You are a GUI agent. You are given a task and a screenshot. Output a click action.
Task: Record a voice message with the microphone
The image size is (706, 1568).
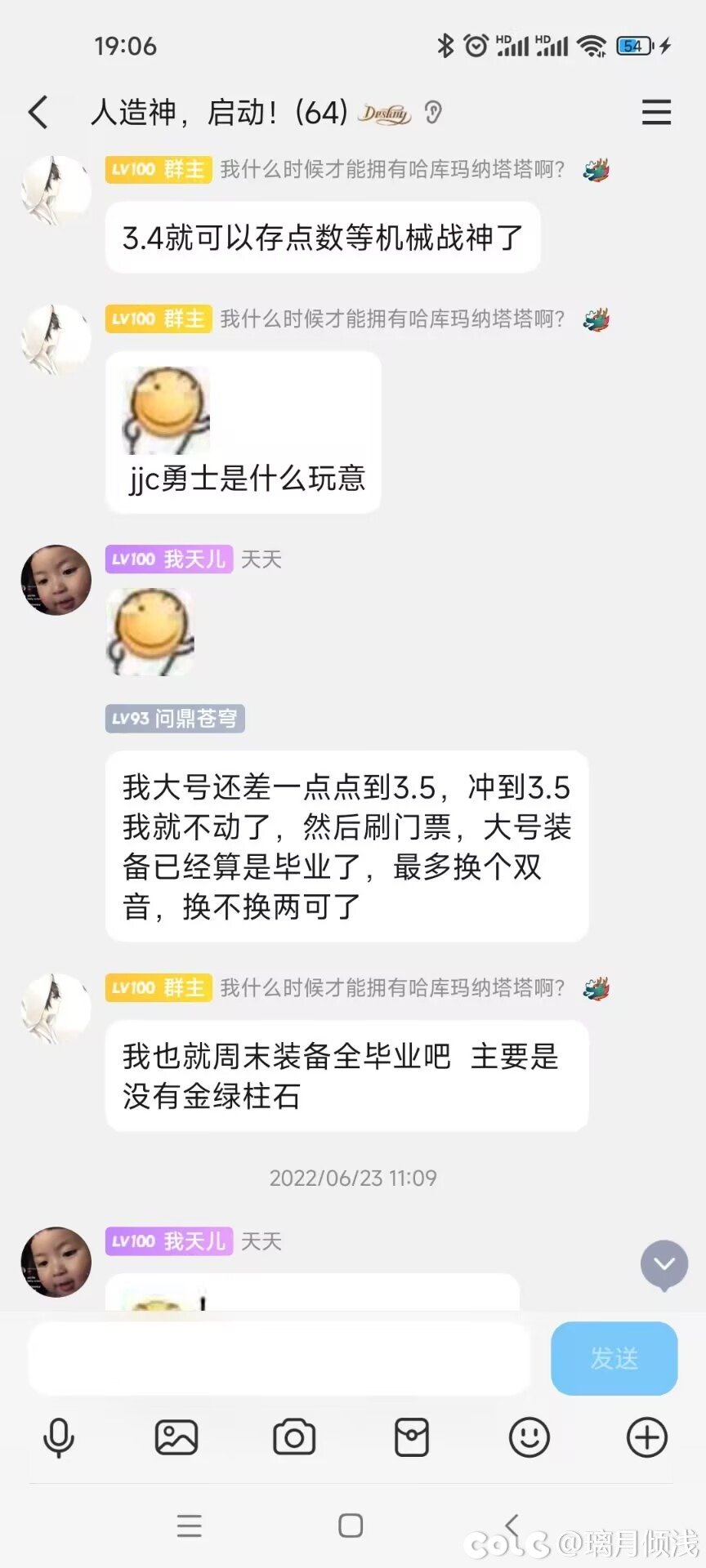(x=58, y=1437)
